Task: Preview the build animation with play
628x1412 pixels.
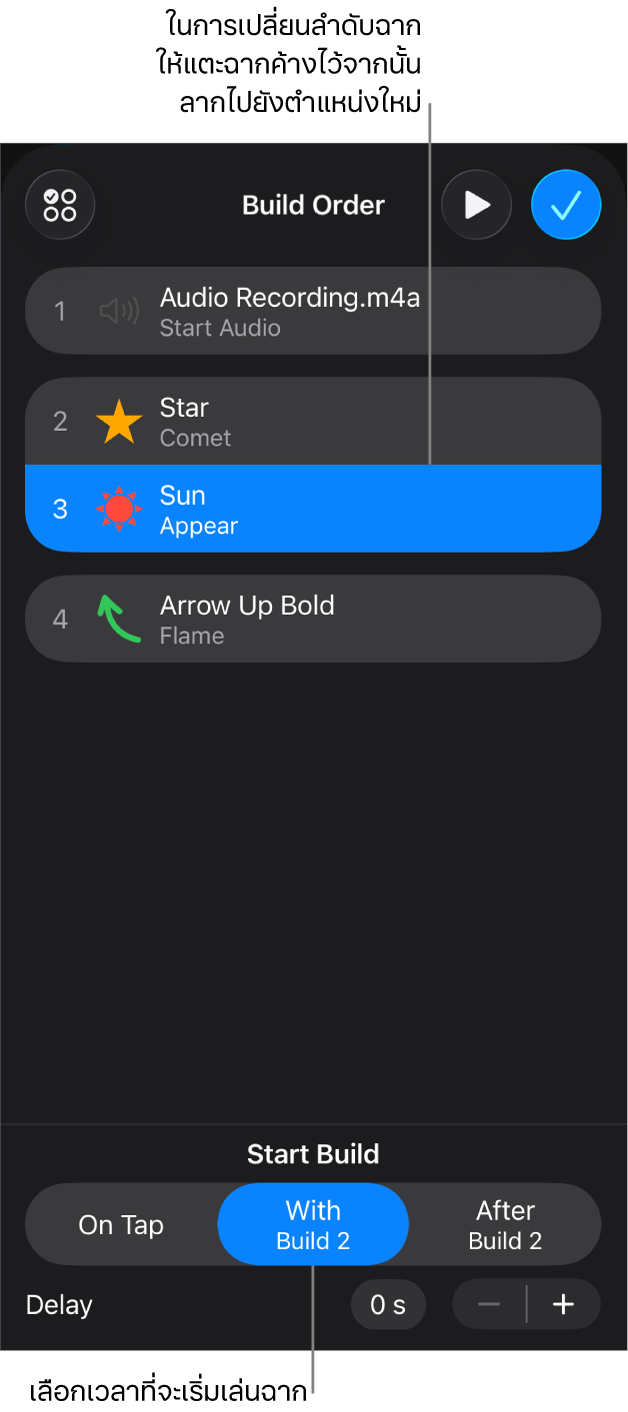Action: 477,205
